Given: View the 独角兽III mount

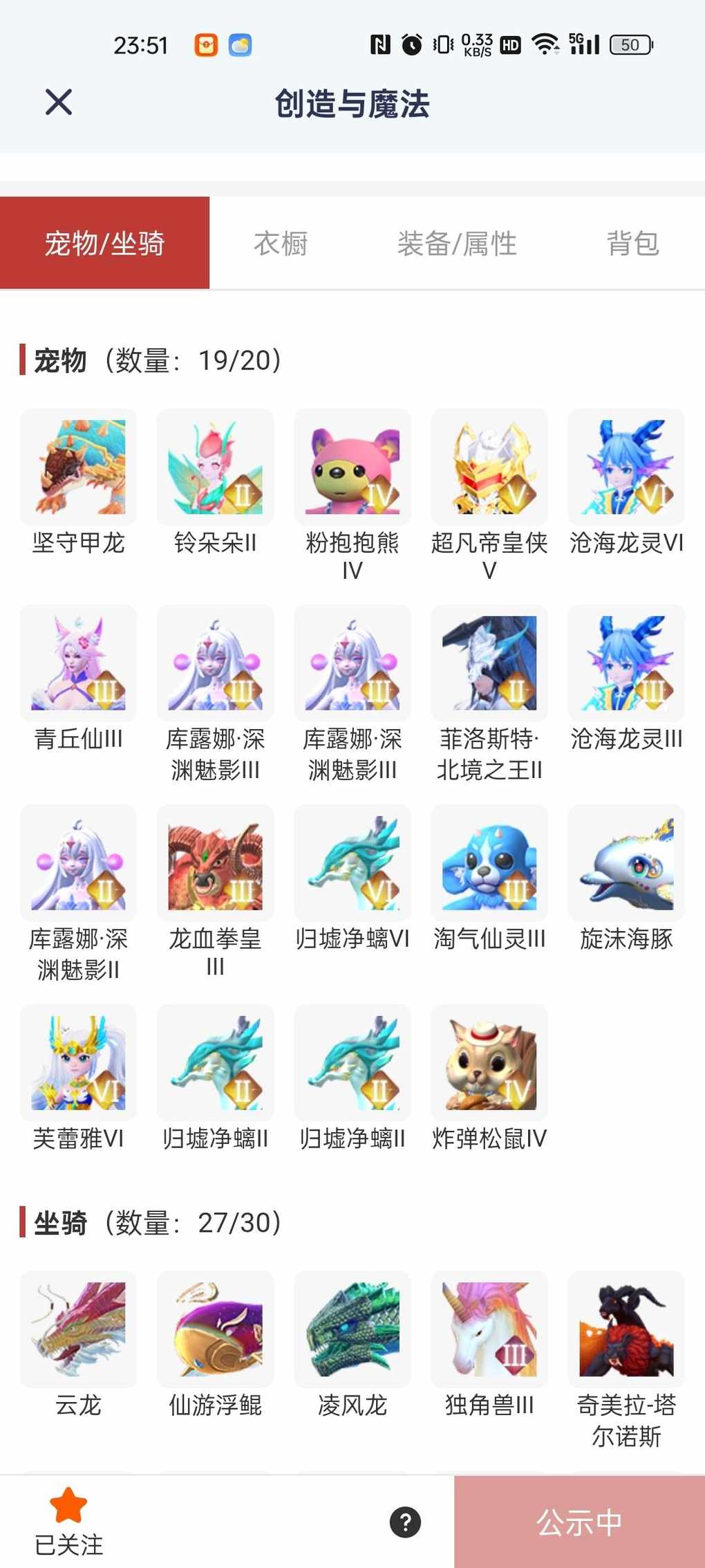Looking at the screenshot, I should coord(489,1329).
